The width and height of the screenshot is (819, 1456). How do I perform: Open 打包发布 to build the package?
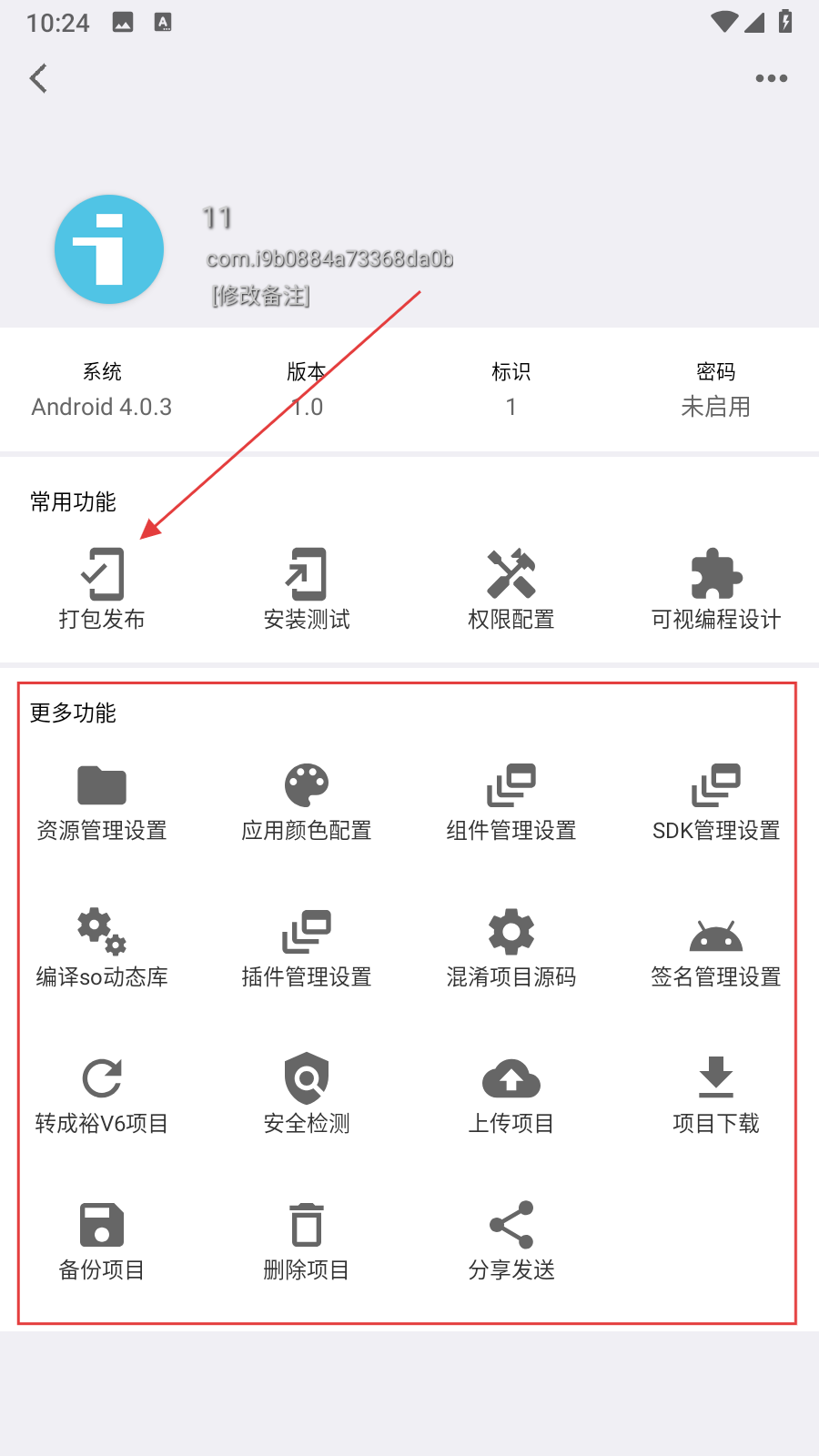tap(102, 588)
